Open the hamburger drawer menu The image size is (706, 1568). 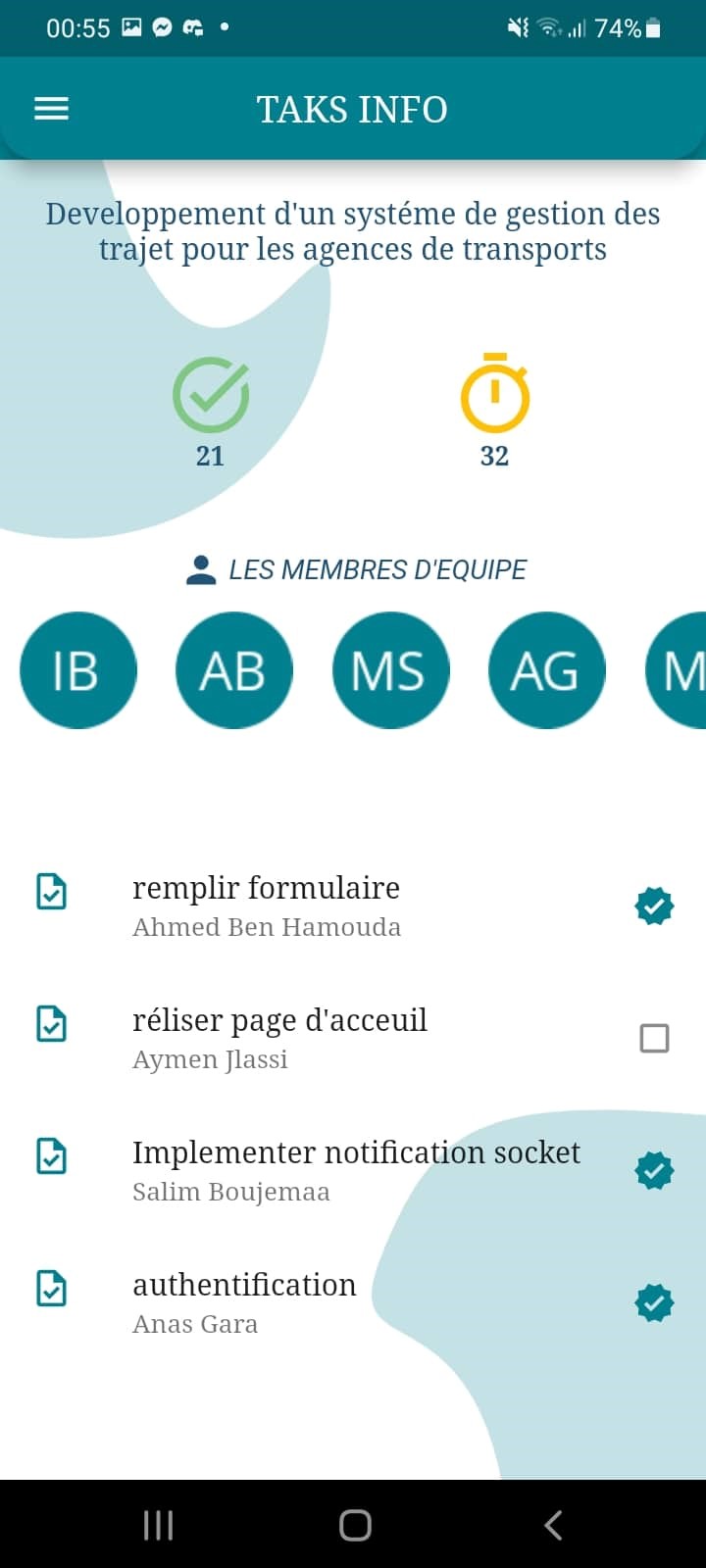coord(52,109)
